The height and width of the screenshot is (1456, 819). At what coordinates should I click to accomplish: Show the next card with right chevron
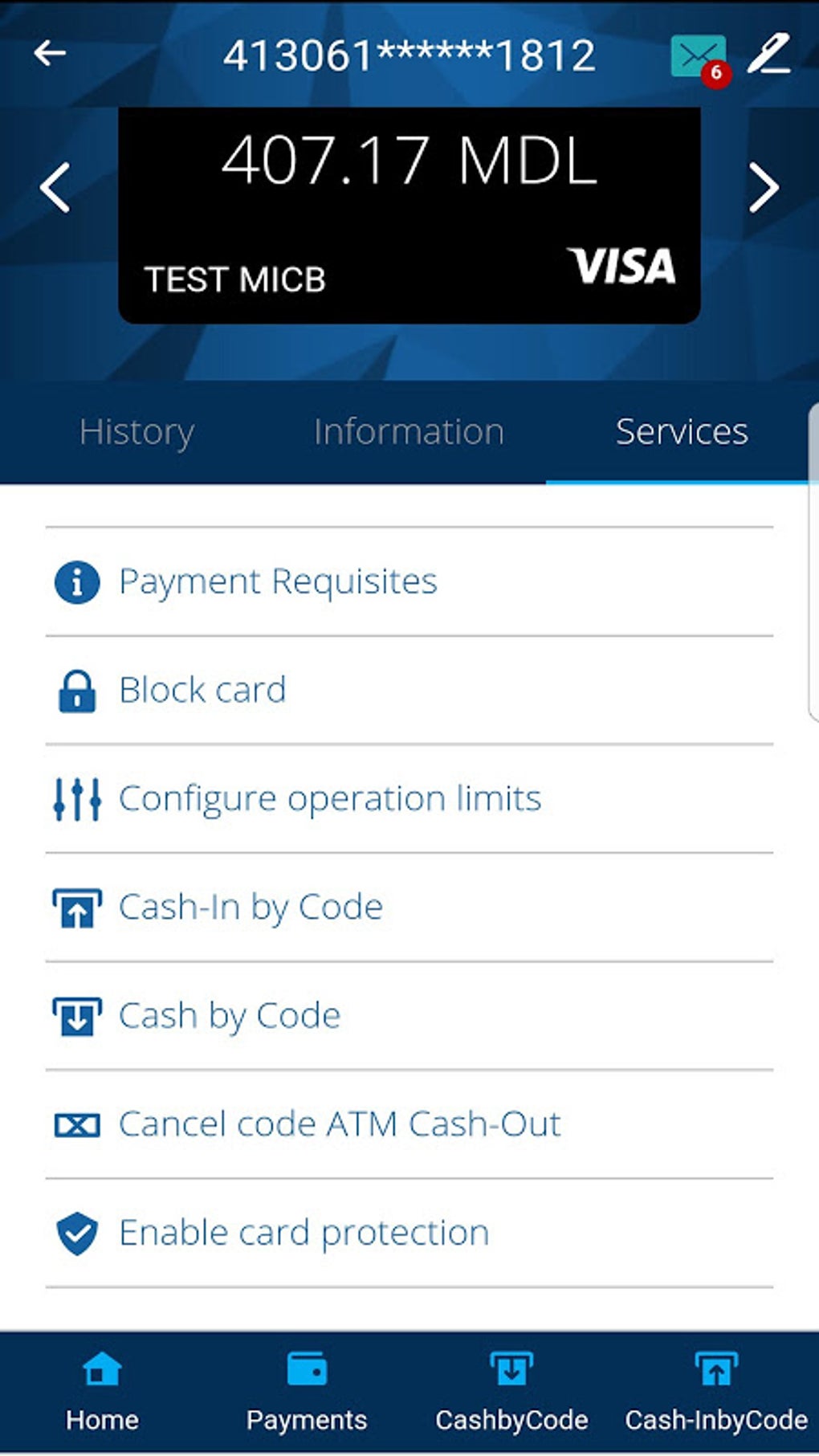tap(763, 188)
